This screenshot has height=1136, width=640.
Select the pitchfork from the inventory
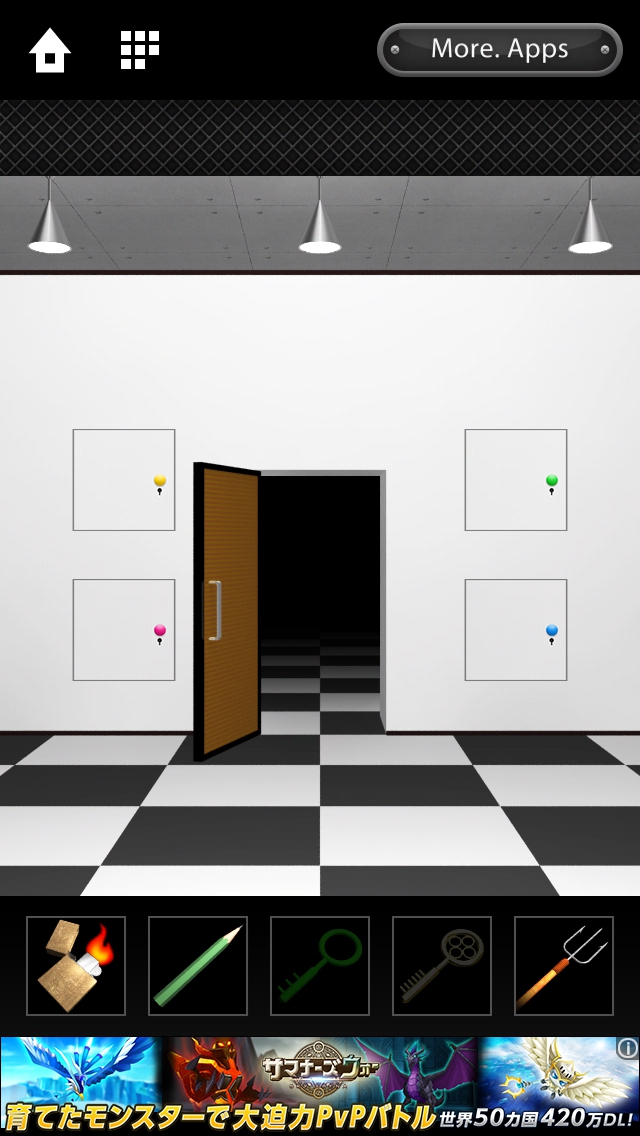(564, 966)
